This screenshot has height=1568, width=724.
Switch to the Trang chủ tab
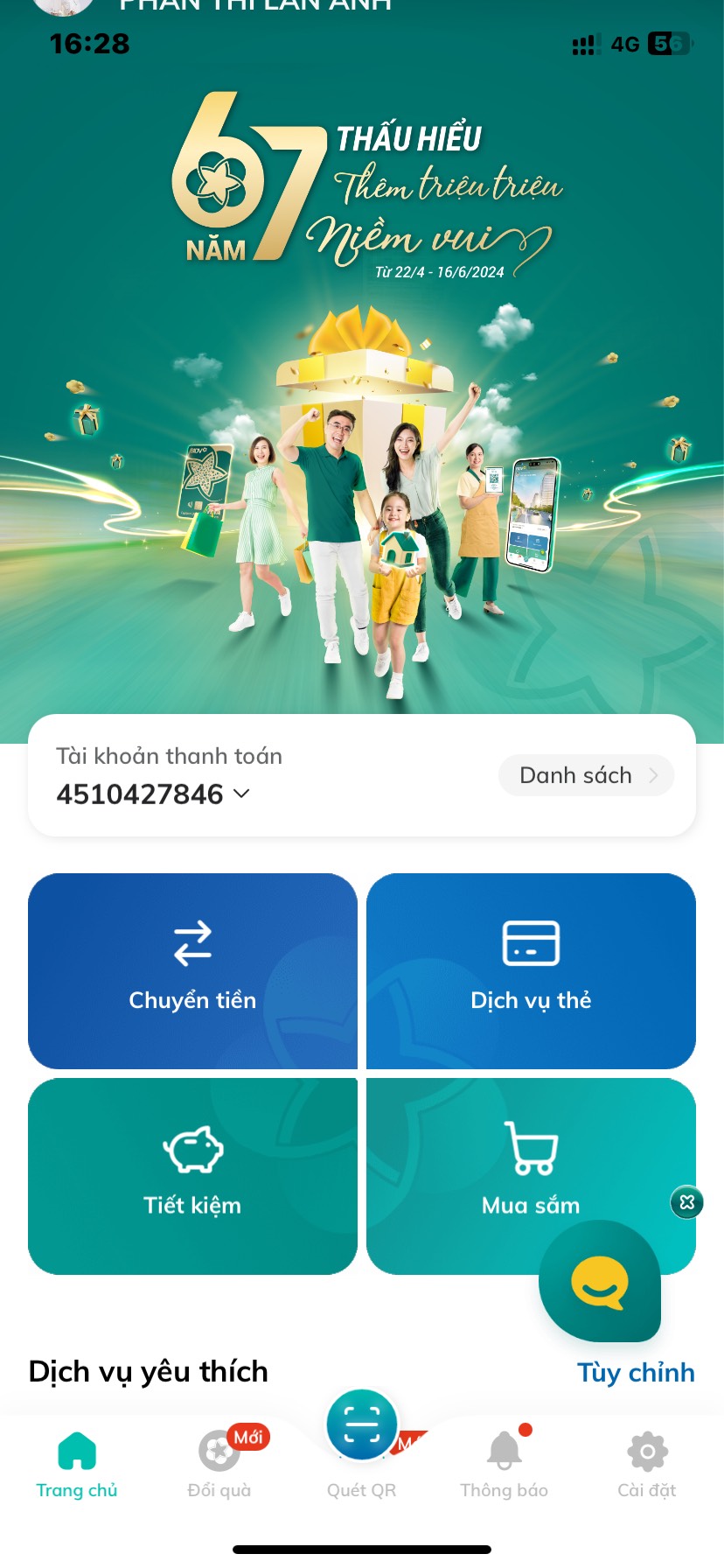(77, 1465)
